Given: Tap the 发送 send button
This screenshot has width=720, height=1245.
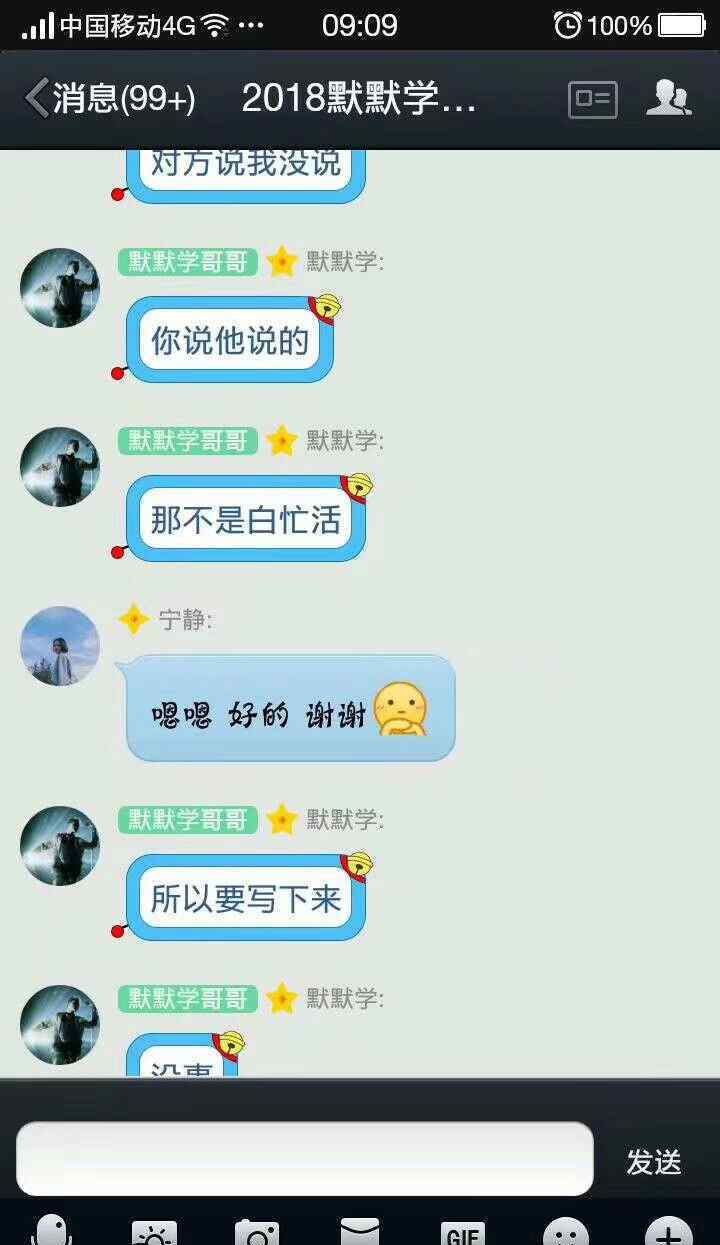Looking at the screenshot, I should pos(654,1162).
